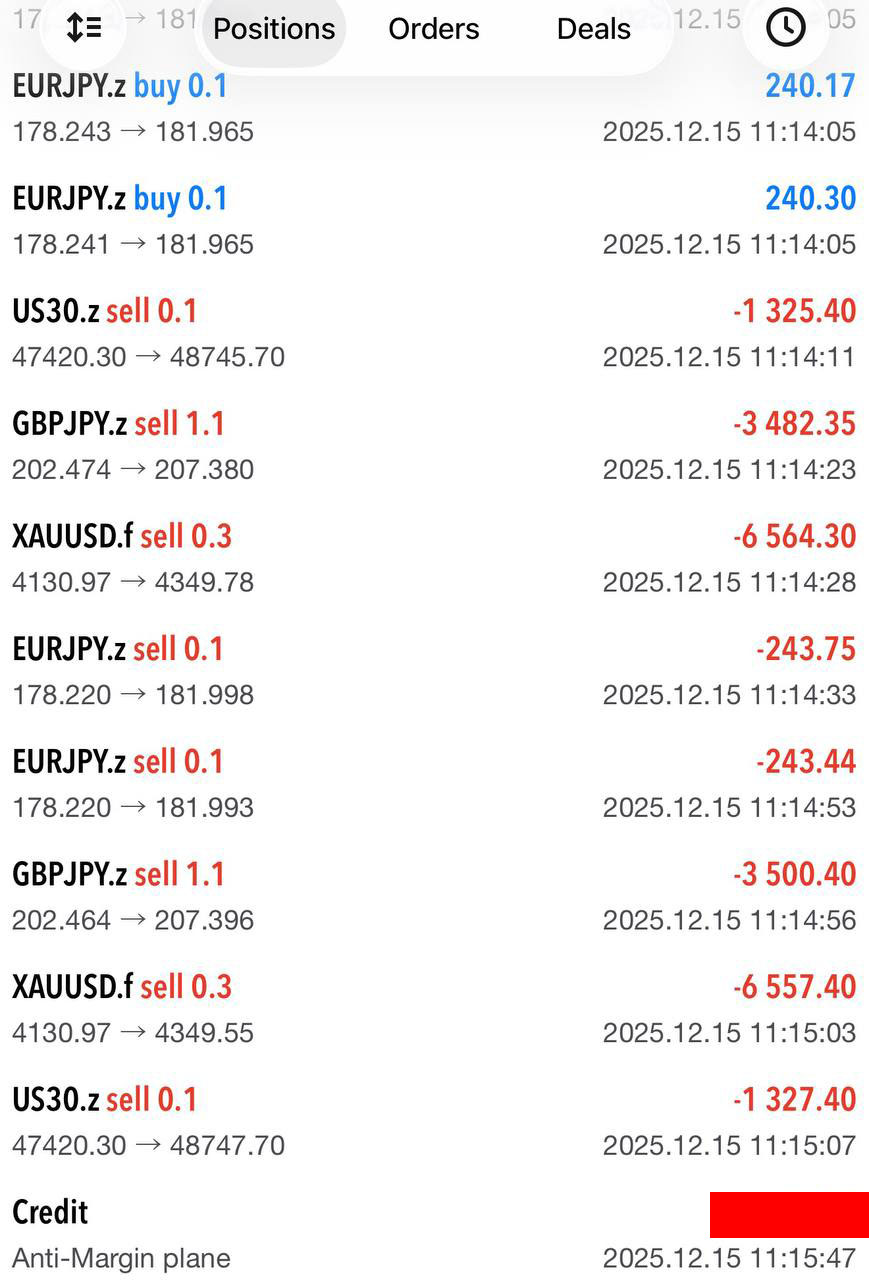Open the GBPJPY.z sell position showing -3 500.40
This screenshot has height=1280, width=869.
click(x=434, y=896)
